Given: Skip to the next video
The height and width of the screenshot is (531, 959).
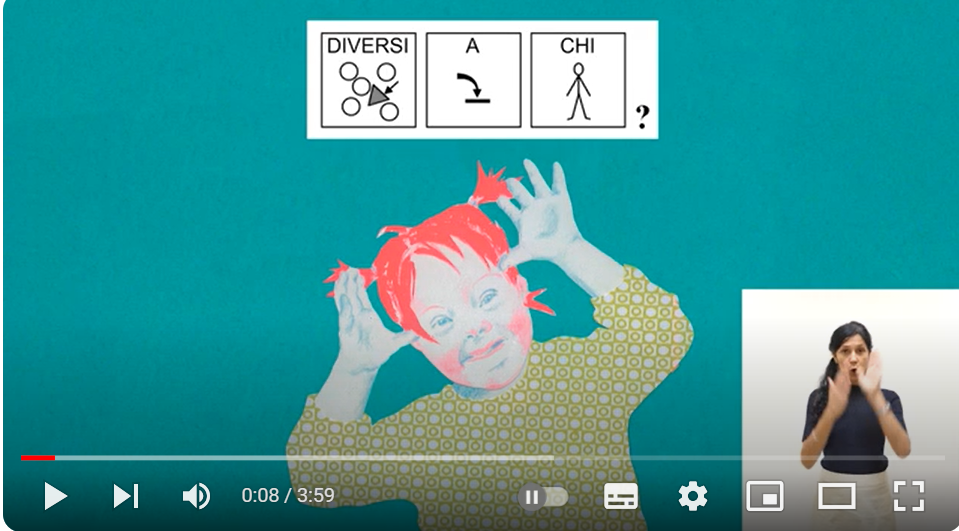Looking at the screenshot, I should [x=126, y=496].
